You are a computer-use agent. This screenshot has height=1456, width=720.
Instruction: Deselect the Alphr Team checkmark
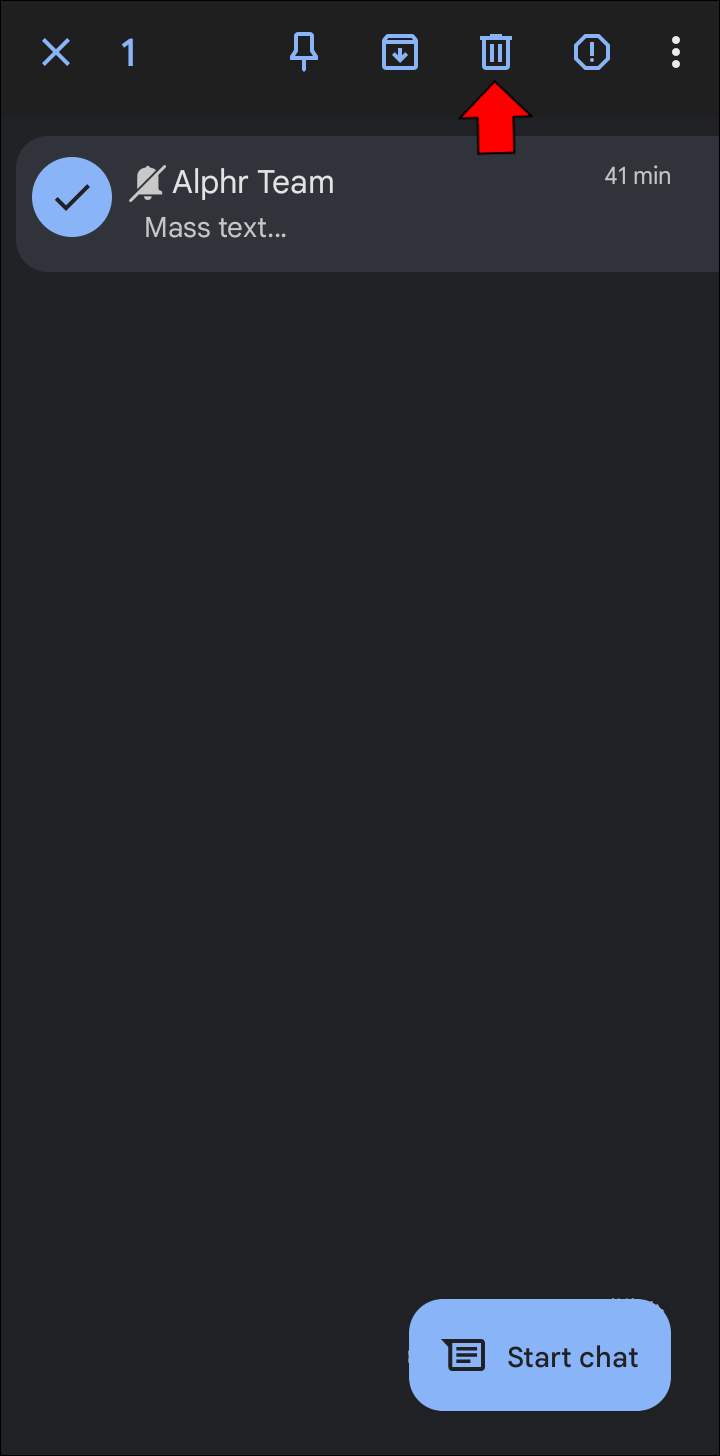pyautogui.click(x=72, y=198)
